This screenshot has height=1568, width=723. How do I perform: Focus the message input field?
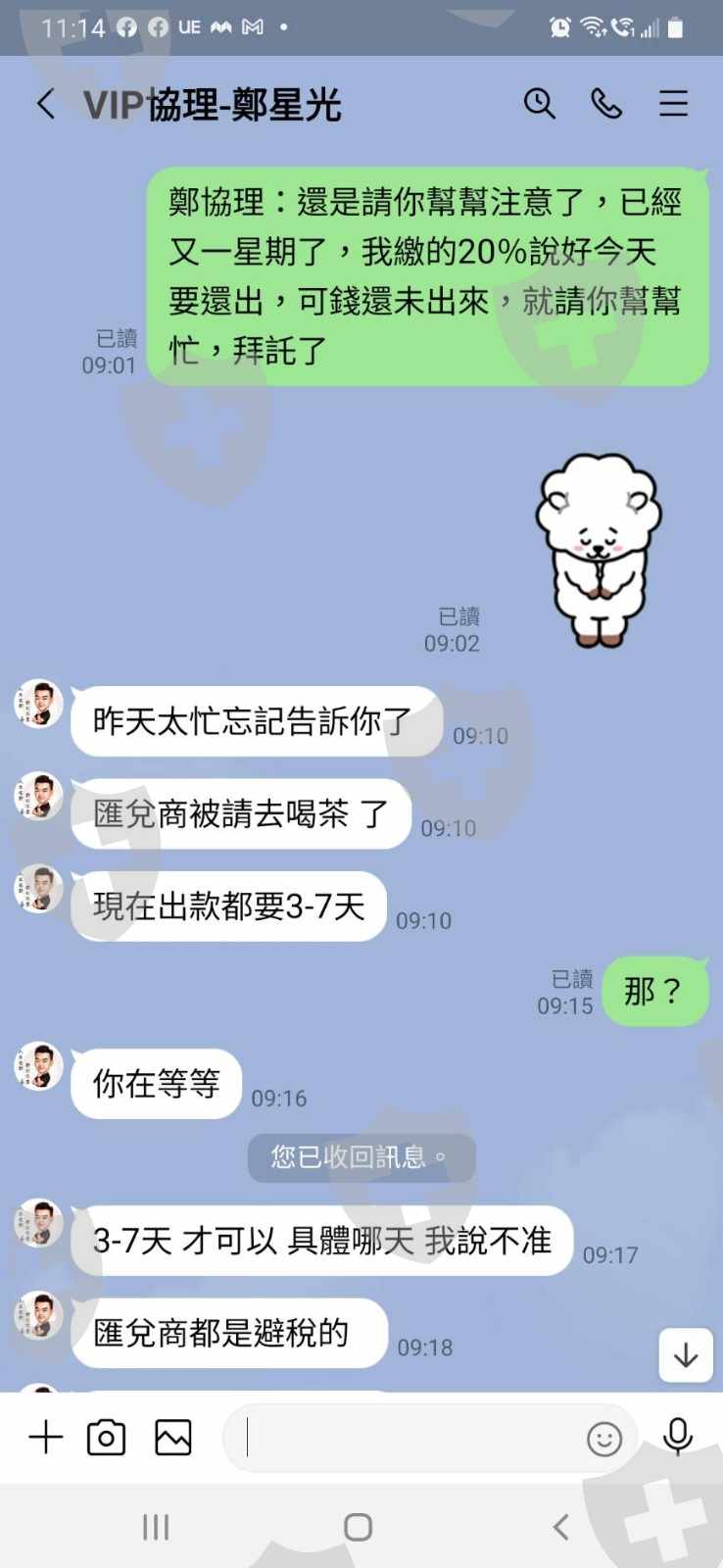pyautogui.click(x=407, y=1438)
